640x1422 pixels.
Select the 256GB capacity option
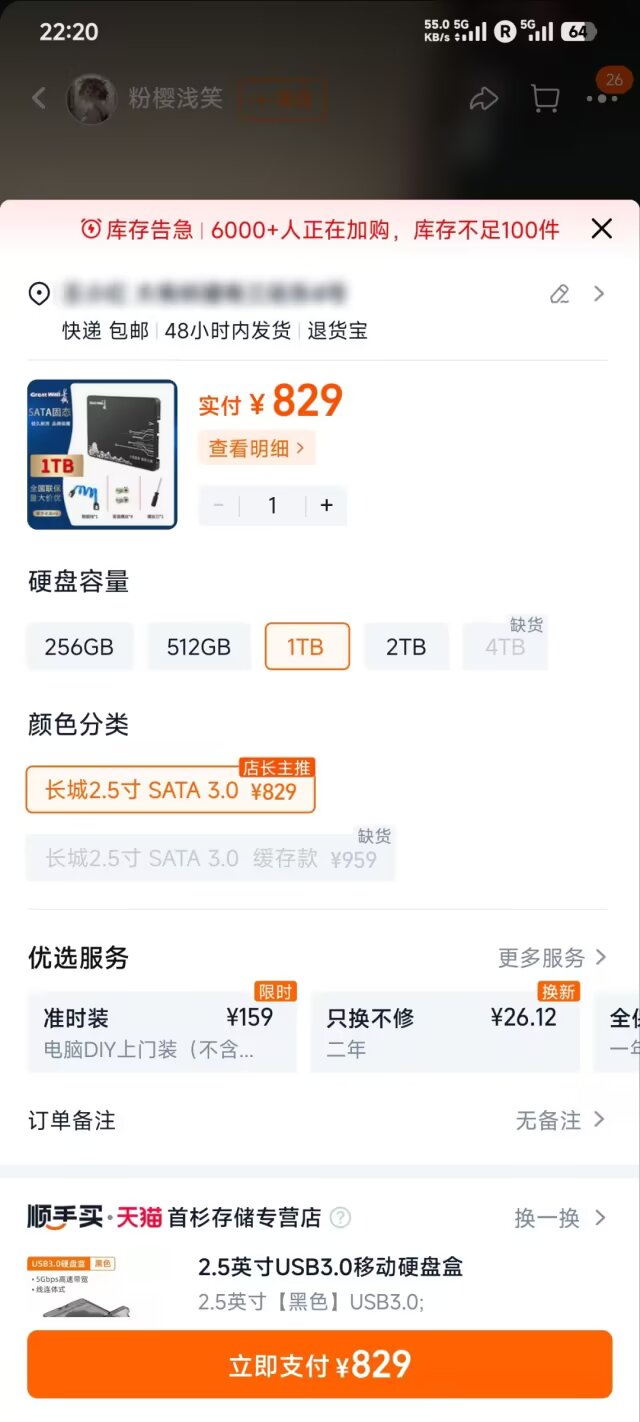point(79,647)
